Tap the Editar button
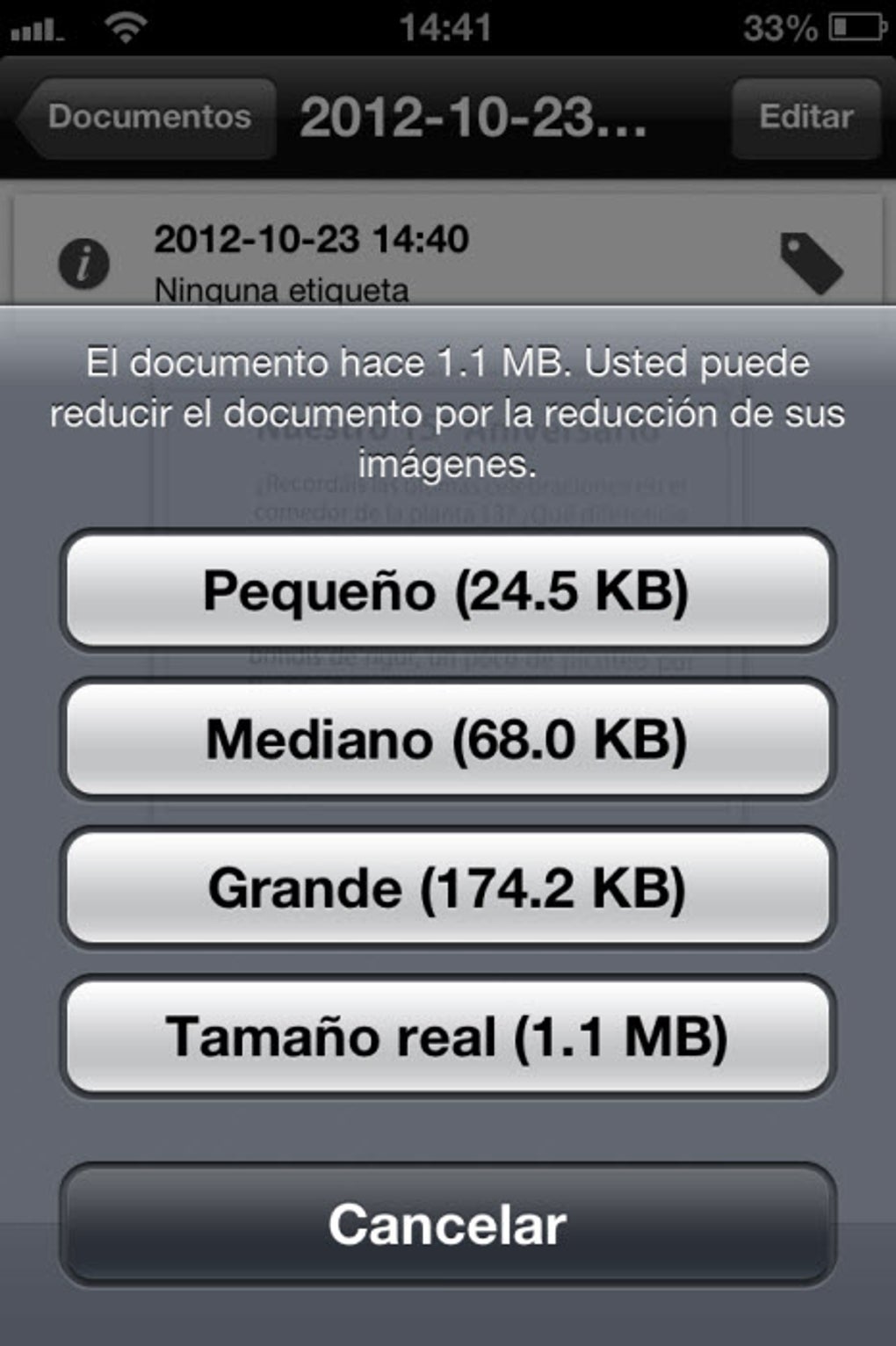896x1346 pixels. [806, 117]
